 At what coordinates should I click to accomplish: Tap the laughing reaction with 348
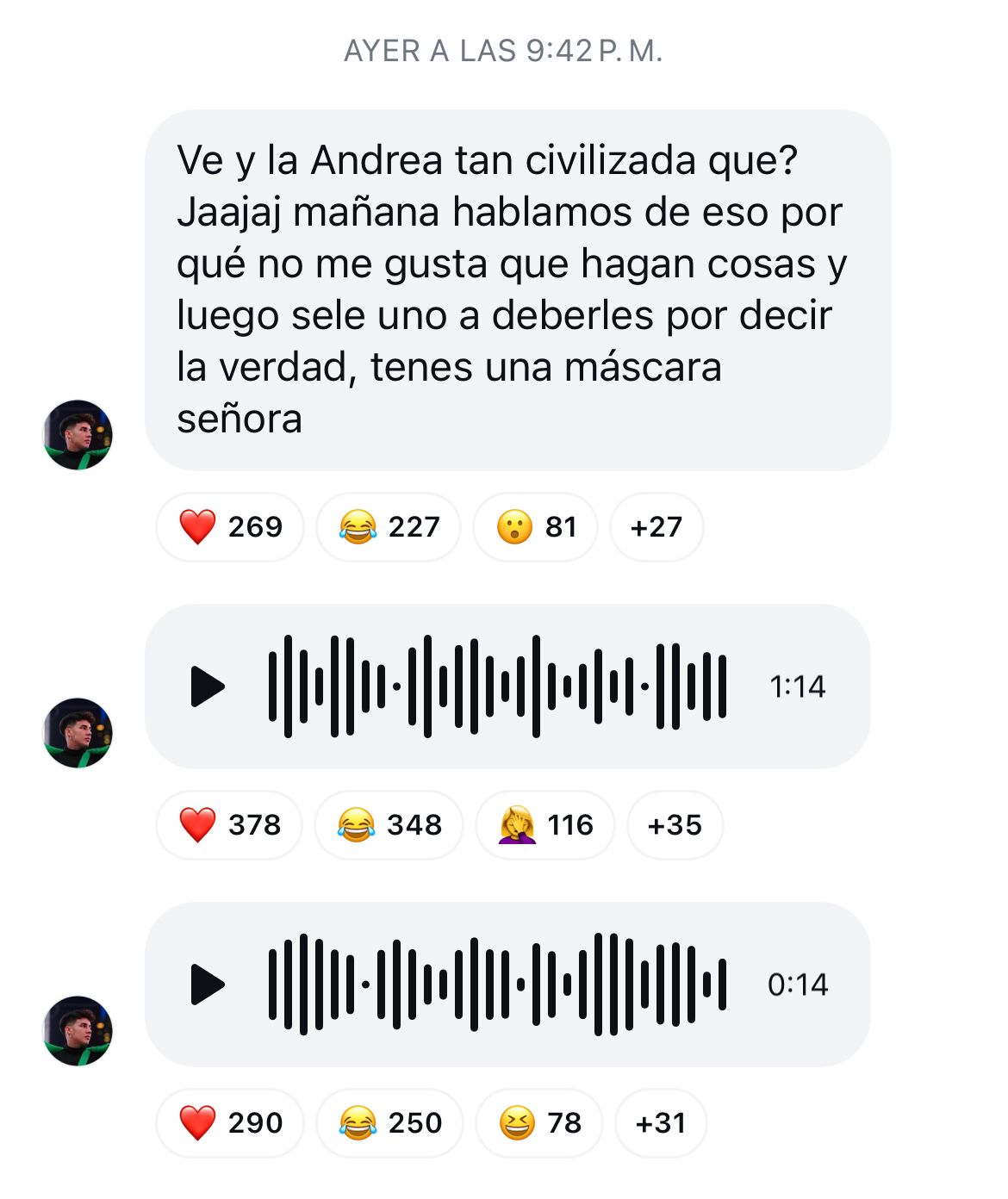click(x=389, y=825)
